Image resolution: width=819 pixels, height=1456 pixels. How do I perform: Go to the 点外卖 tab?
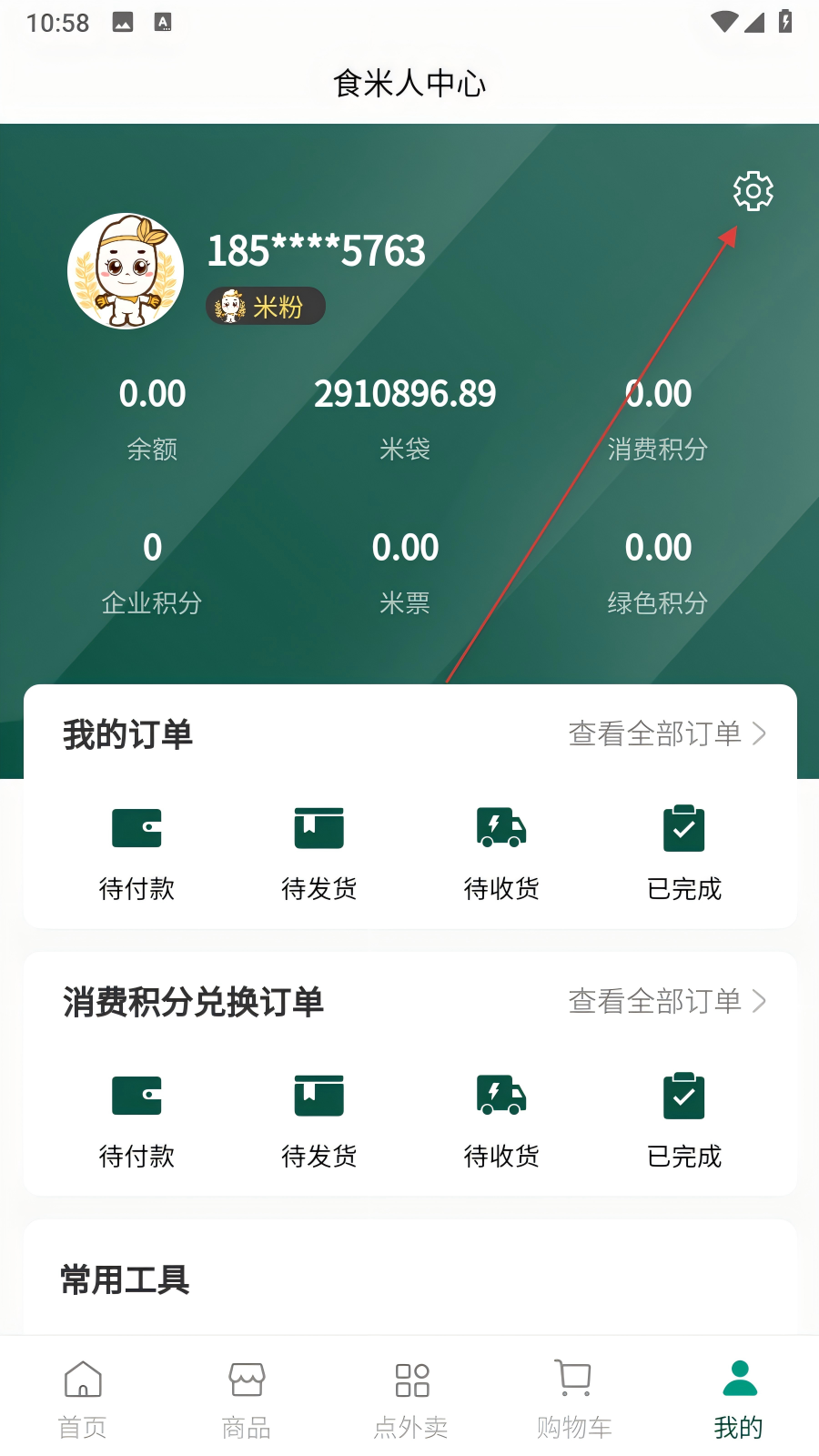click(x=411, y=1399)
